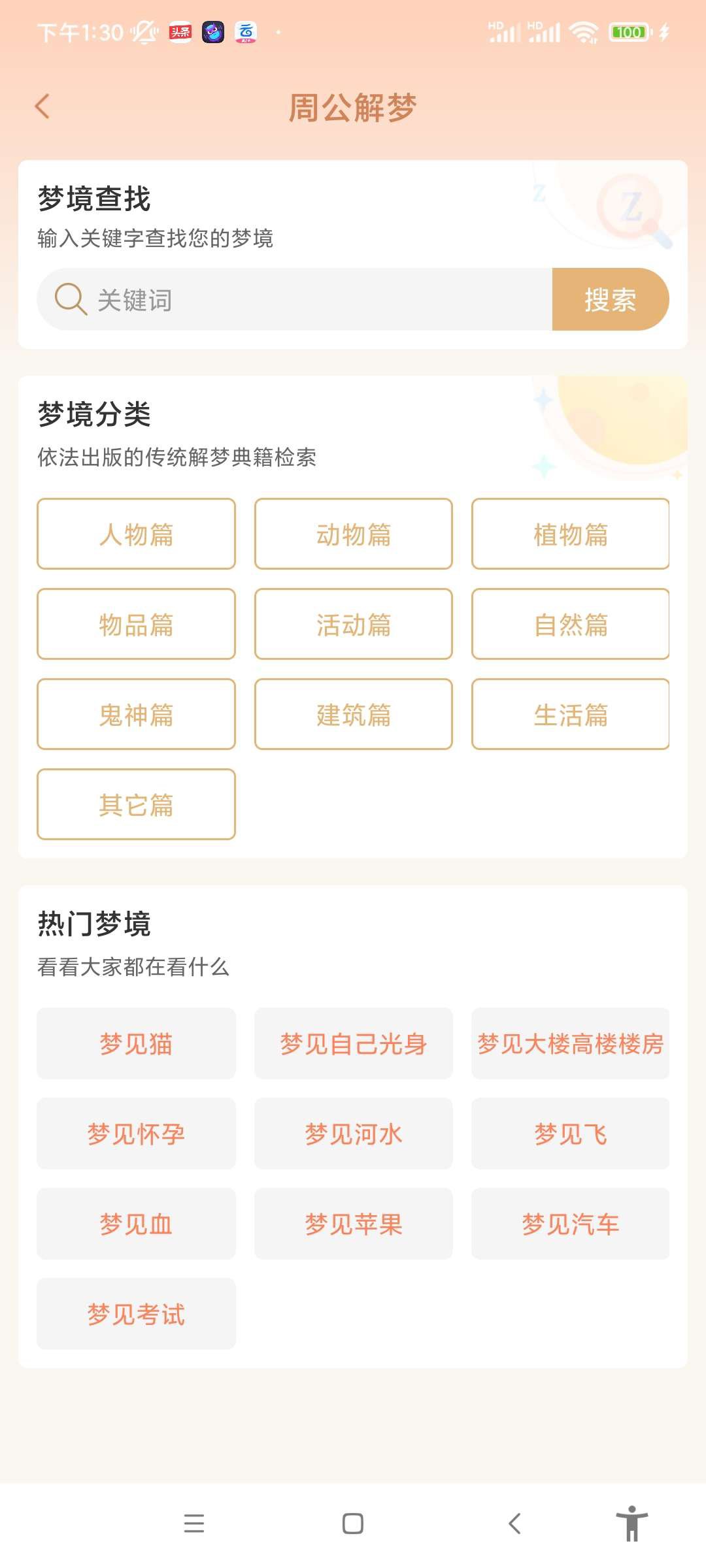The image size is (706, 1568).
Task: Open the 其它篇 category
Action: (x=136, y=805)
